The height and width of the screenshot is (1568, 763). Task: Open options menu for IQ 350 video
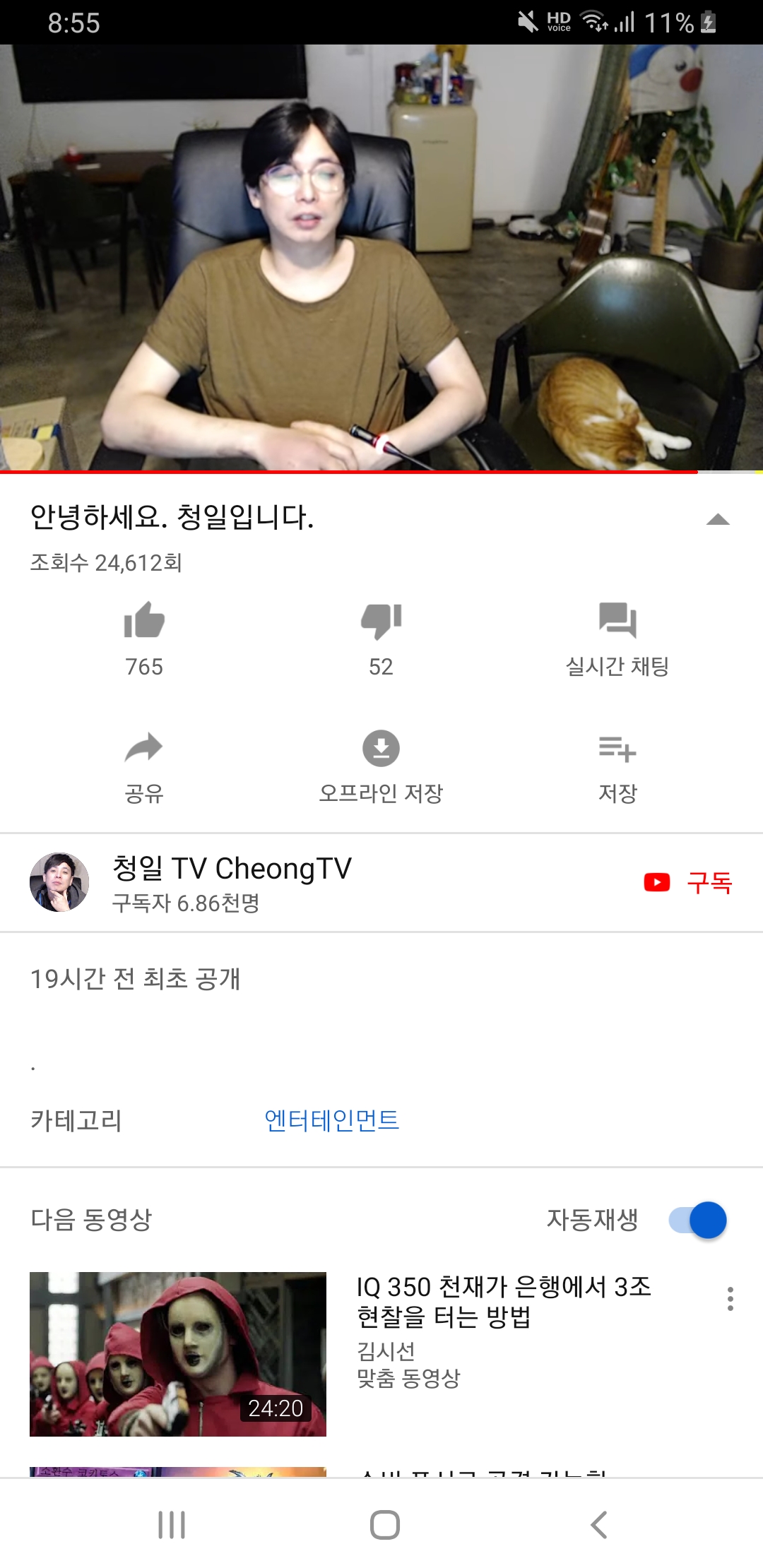[x=730, y=1299]
